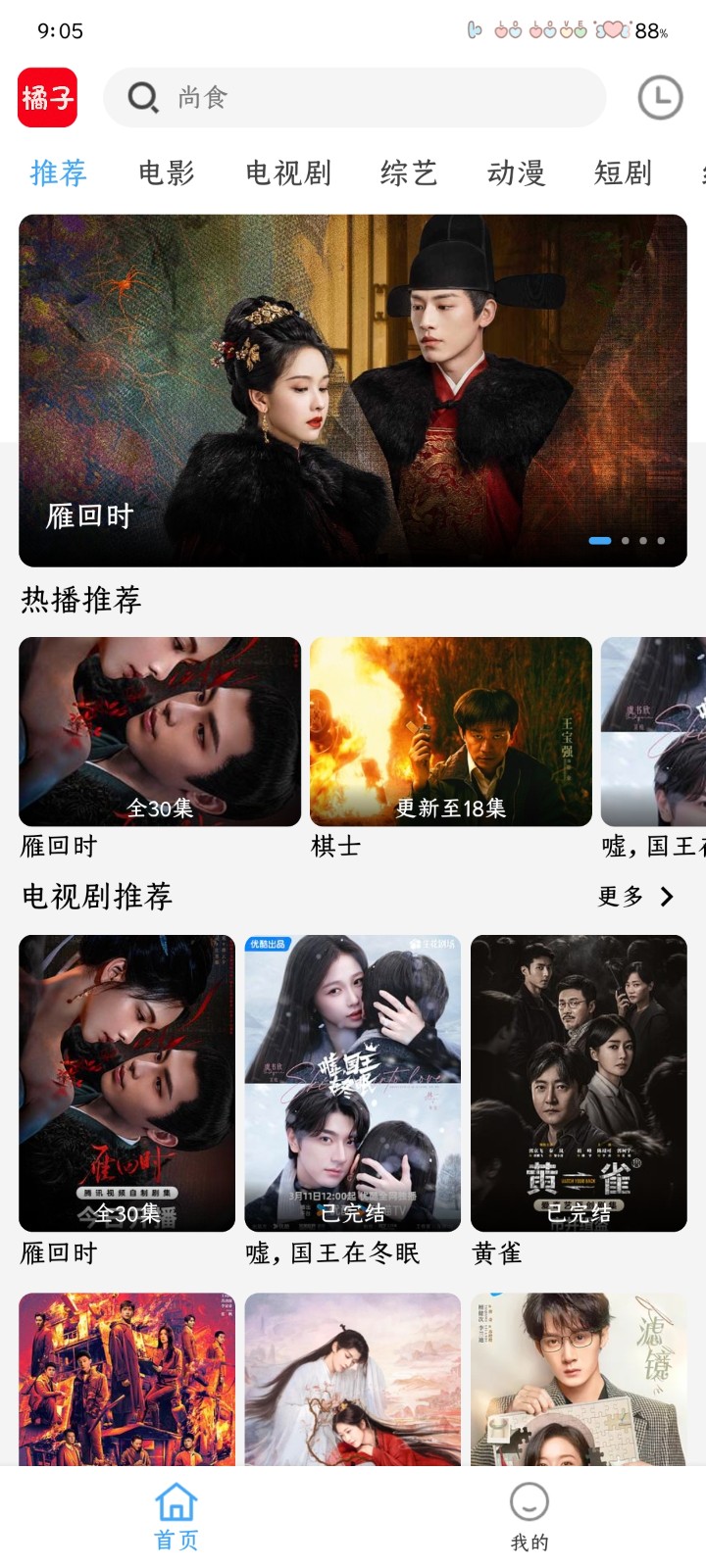Image resolution: width=706 pixels, height=1568 pixels.
Task: Tap 更多 next to 电视剧推荐
Action: coord(636,897)
